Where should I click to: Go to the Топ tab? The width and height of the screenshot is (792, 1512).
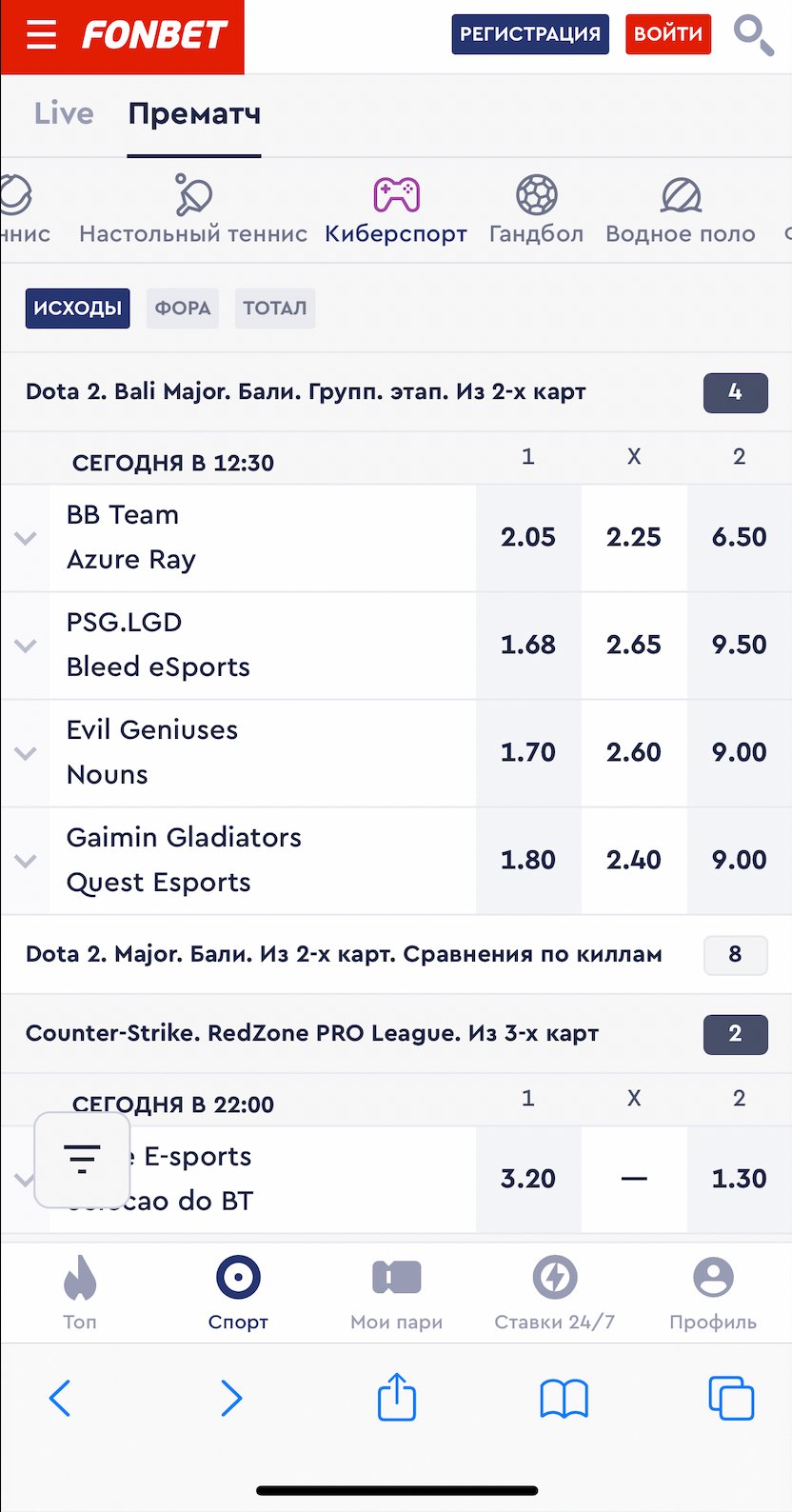[x=80, y=1291]
